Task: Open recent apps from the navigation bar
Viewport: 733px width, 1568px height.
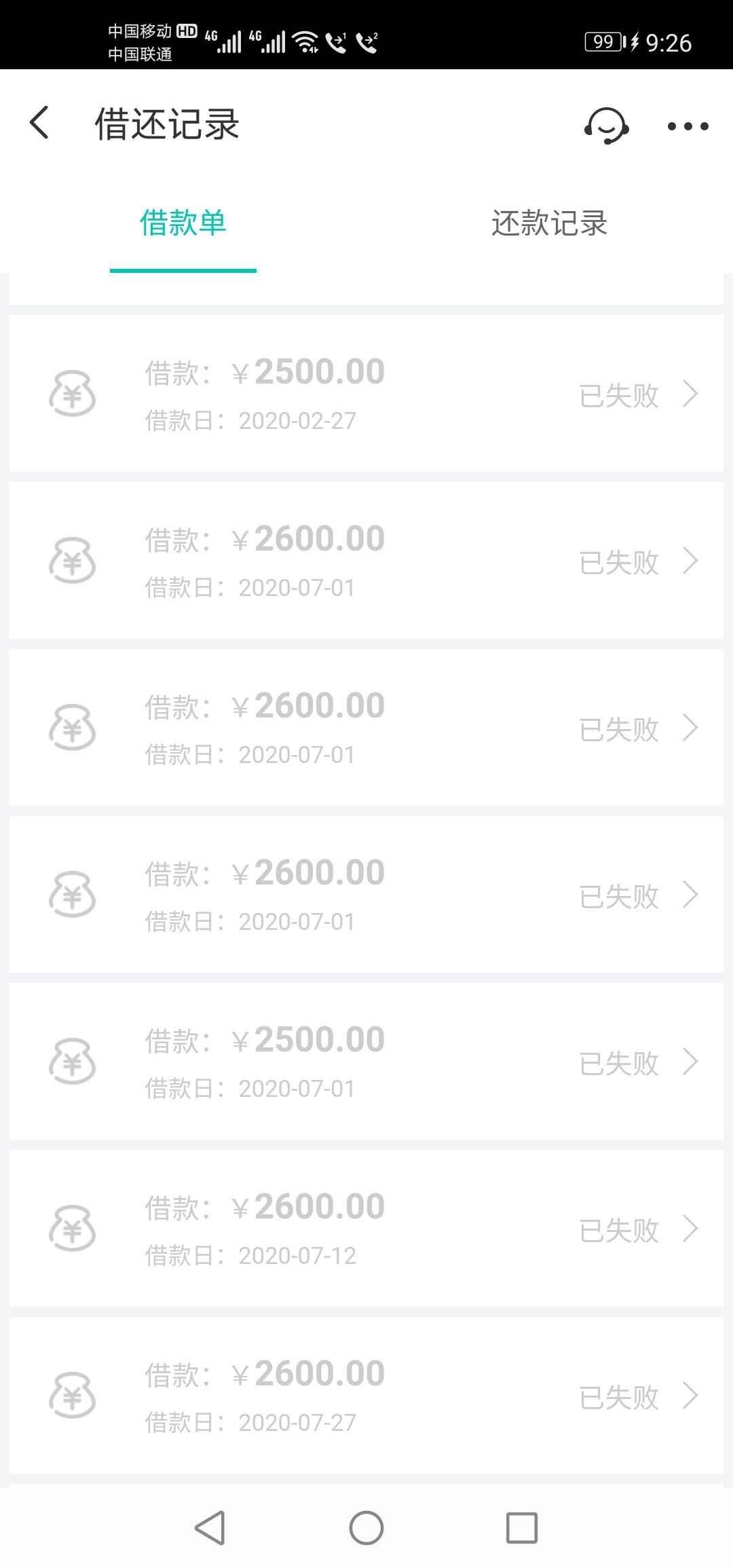Action: point(522,1528)
